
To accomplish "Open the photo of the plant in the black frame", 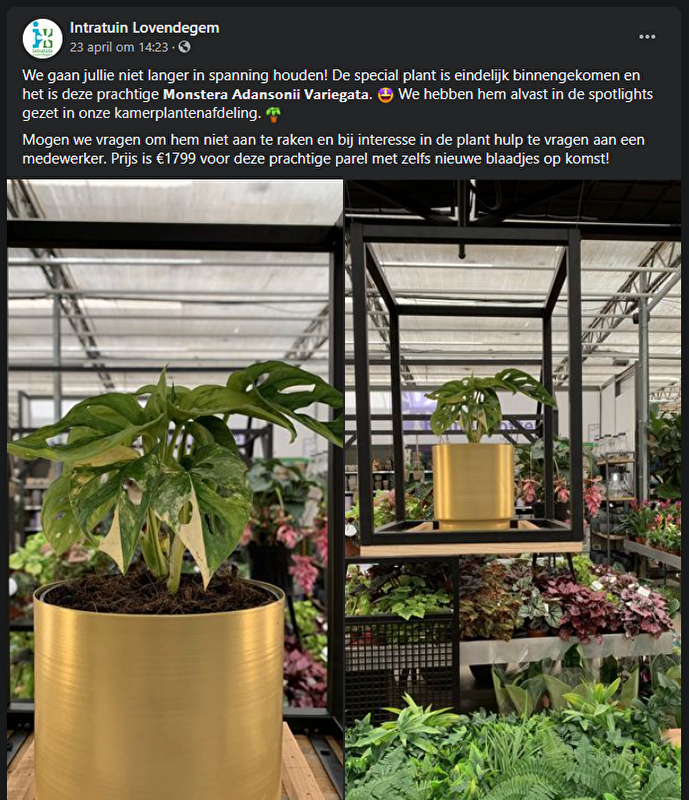I will [x=513, y=490].
